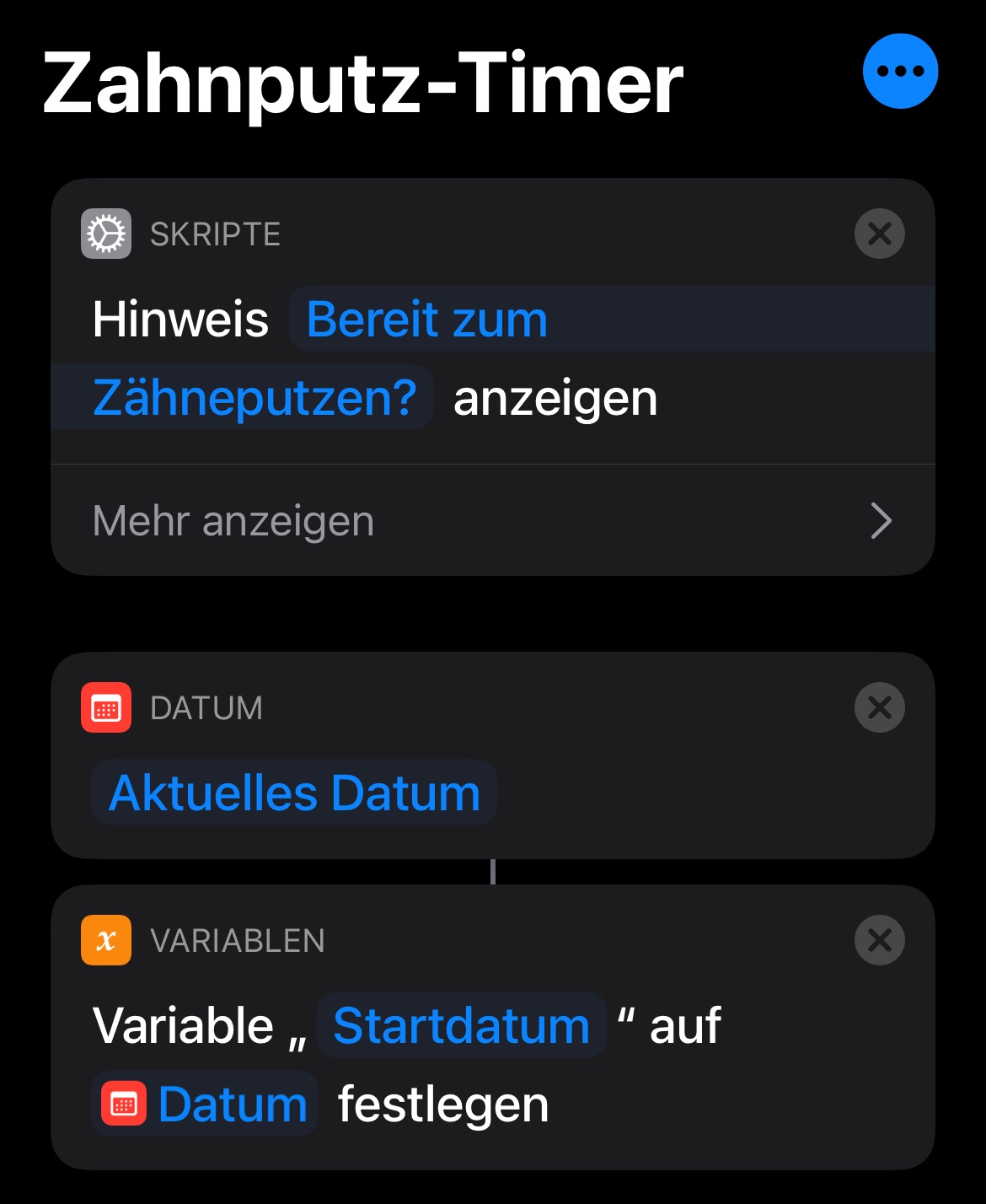Edit the 'Startdatum' variable name
The width and height of the screenshot is (986, 1204).
coord(461,1026)
